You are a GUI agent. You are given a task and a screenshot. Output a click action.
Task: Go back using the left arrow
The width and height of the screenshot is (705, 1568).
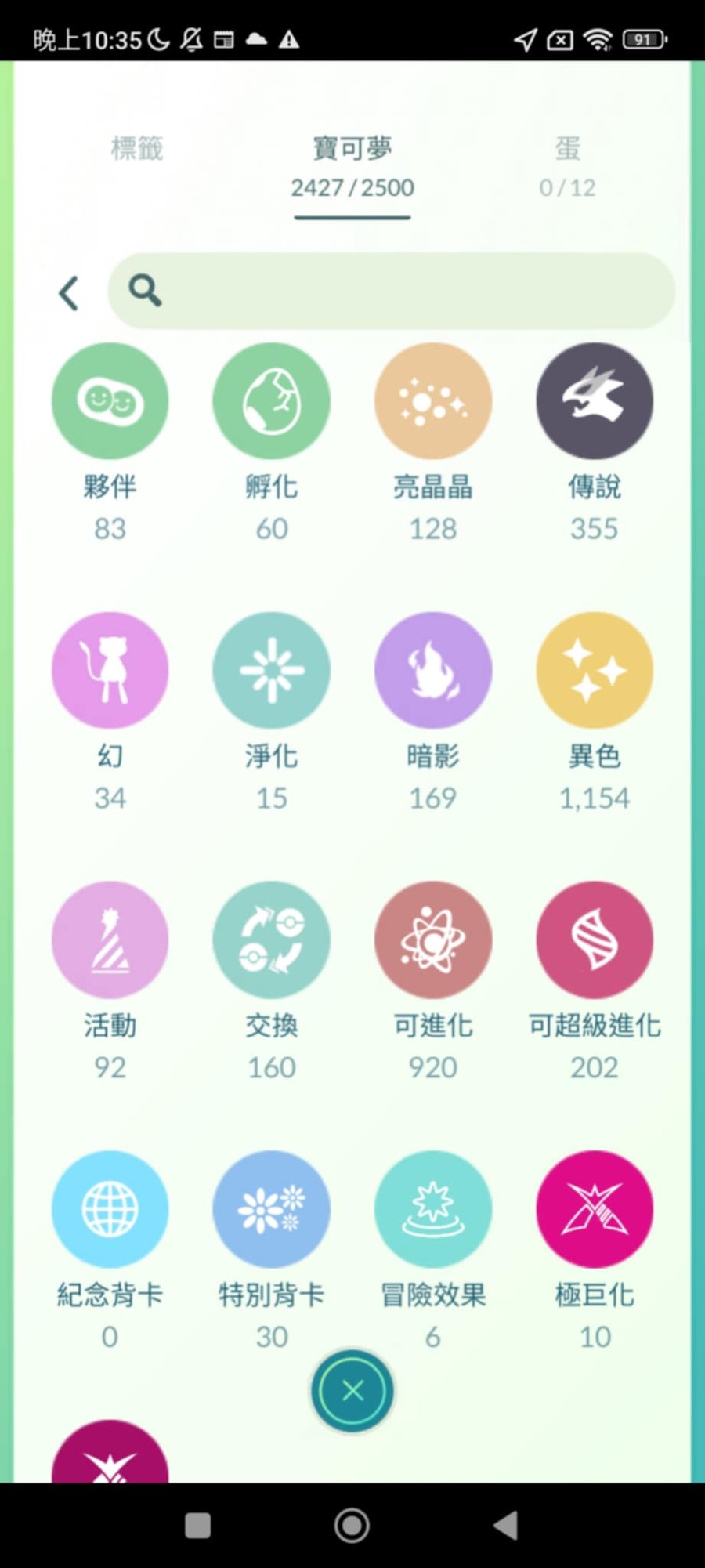point(69,293)
